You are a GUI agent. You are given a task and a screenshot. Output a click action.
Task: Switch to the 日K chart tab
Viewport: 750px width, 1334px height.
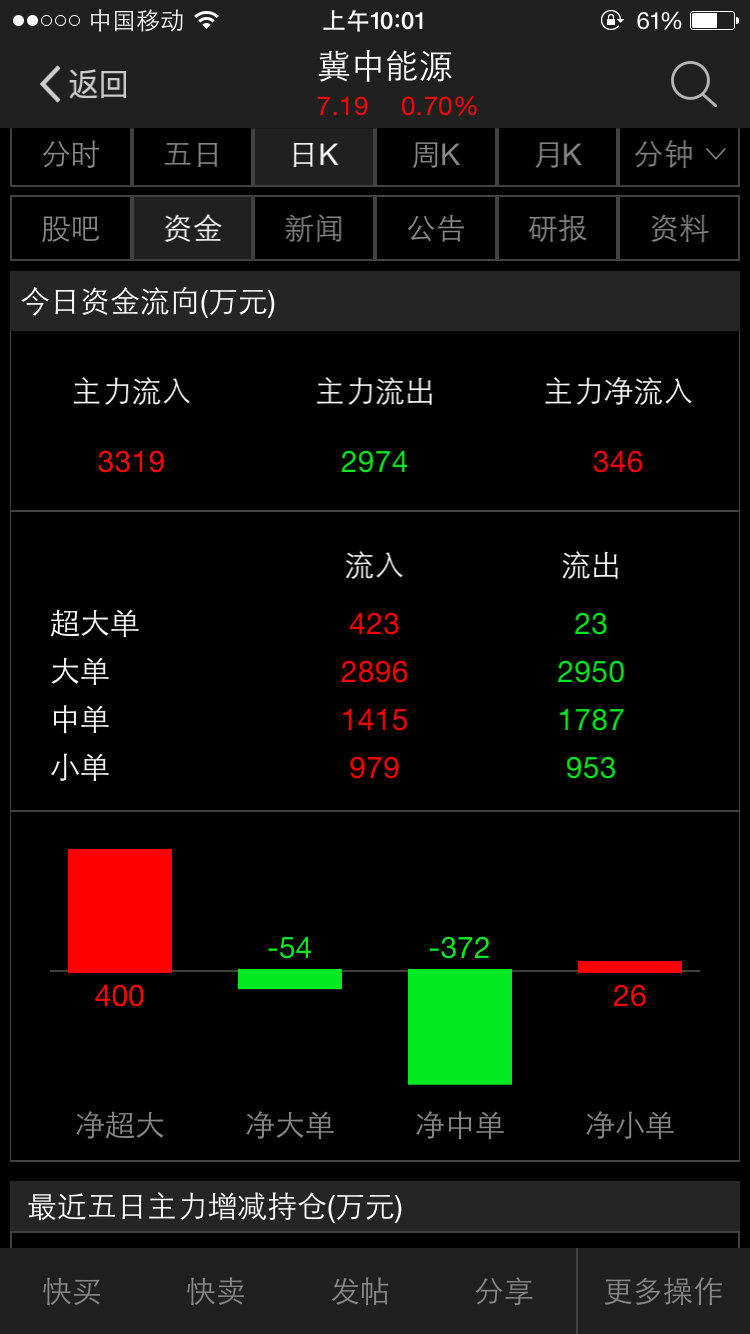point(314,155)
